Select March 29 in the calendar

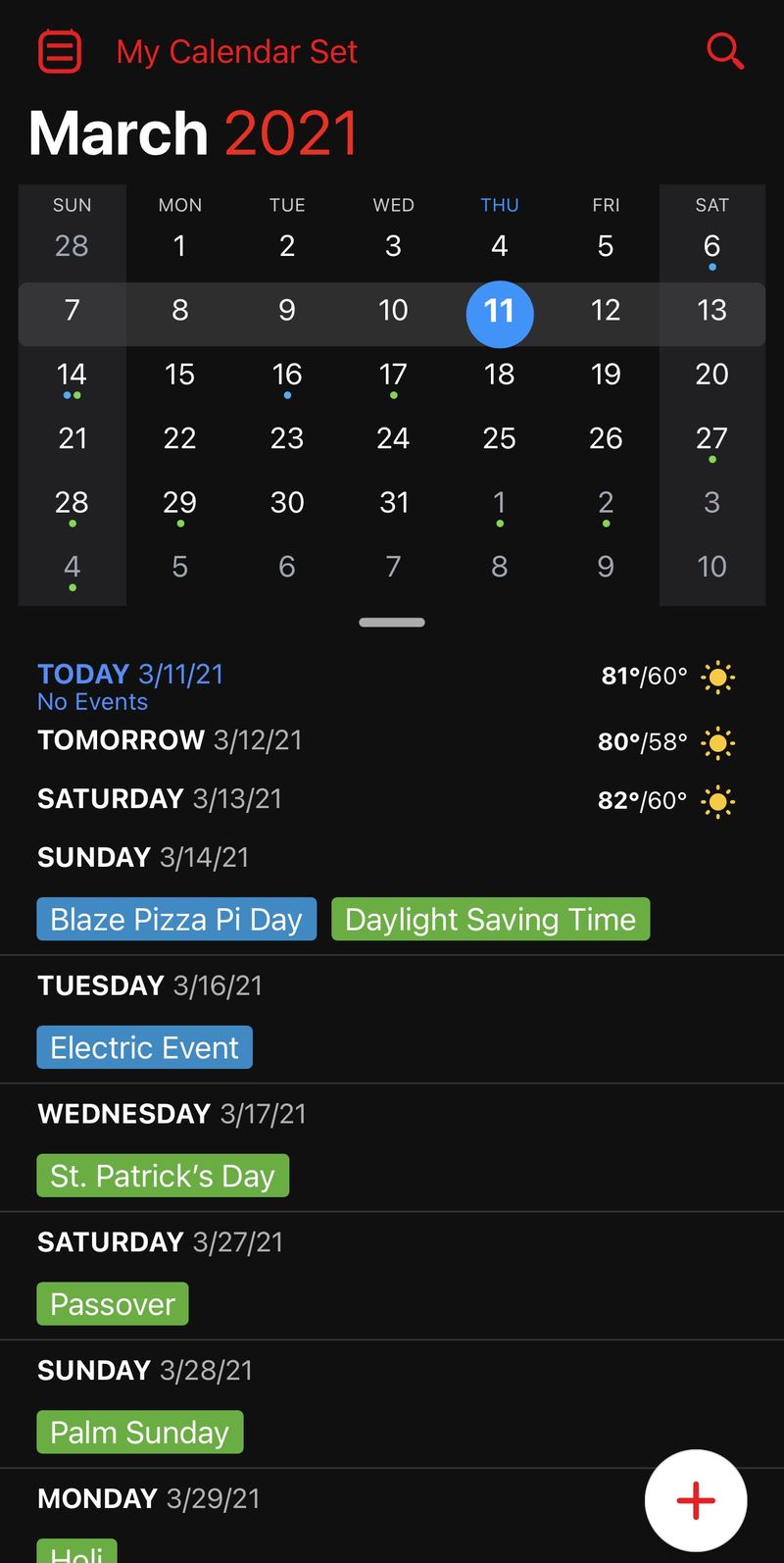pyautogui.click(x=179, y=506)
